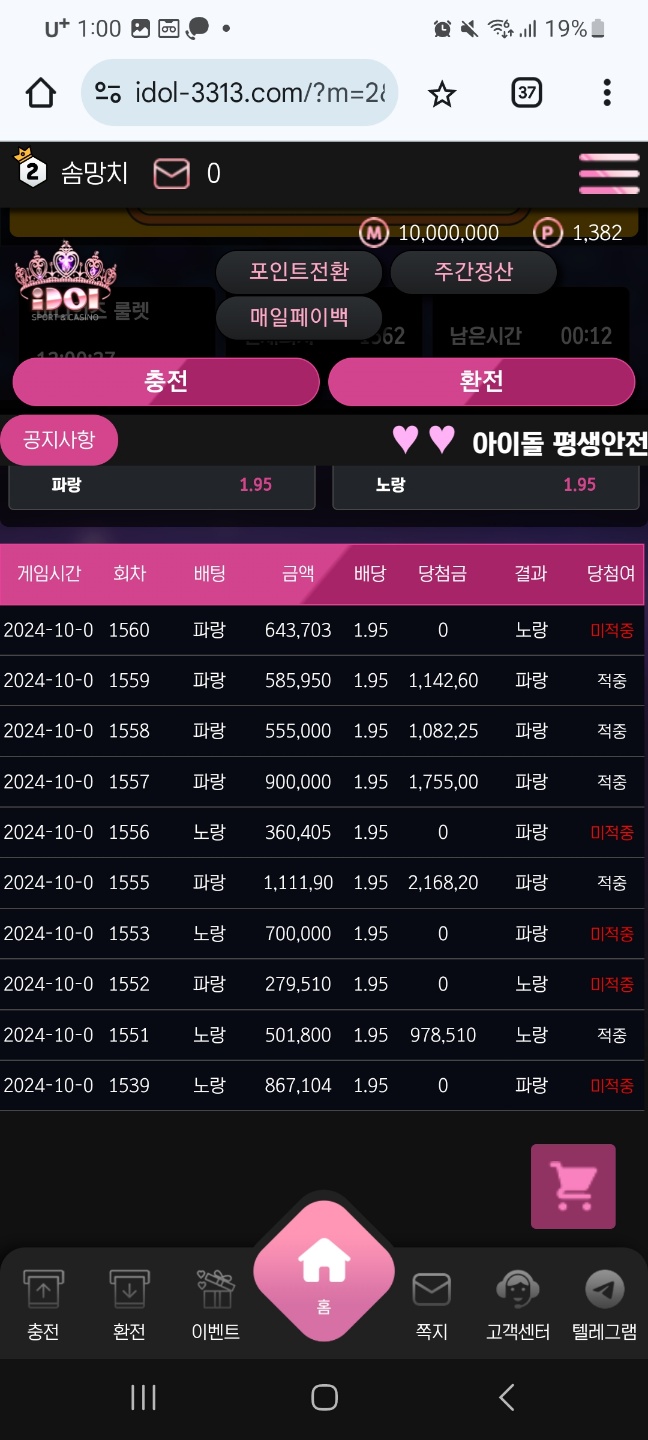Open 공지사항 notices
This screenshot has width=648, height=1440.
tap(59, 440)
